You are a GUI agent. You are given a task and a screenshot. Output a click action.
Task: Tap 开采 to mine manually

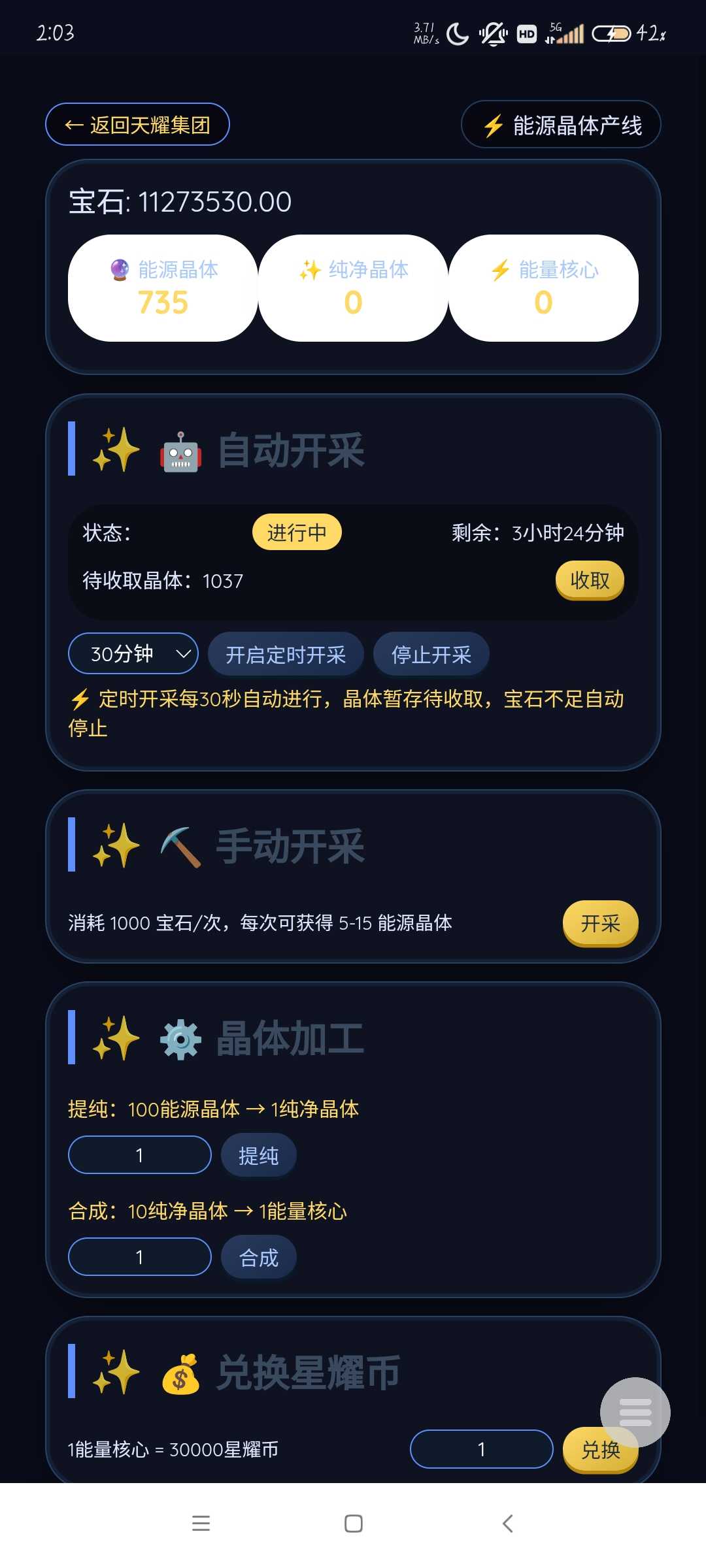(x=600, y=923)
